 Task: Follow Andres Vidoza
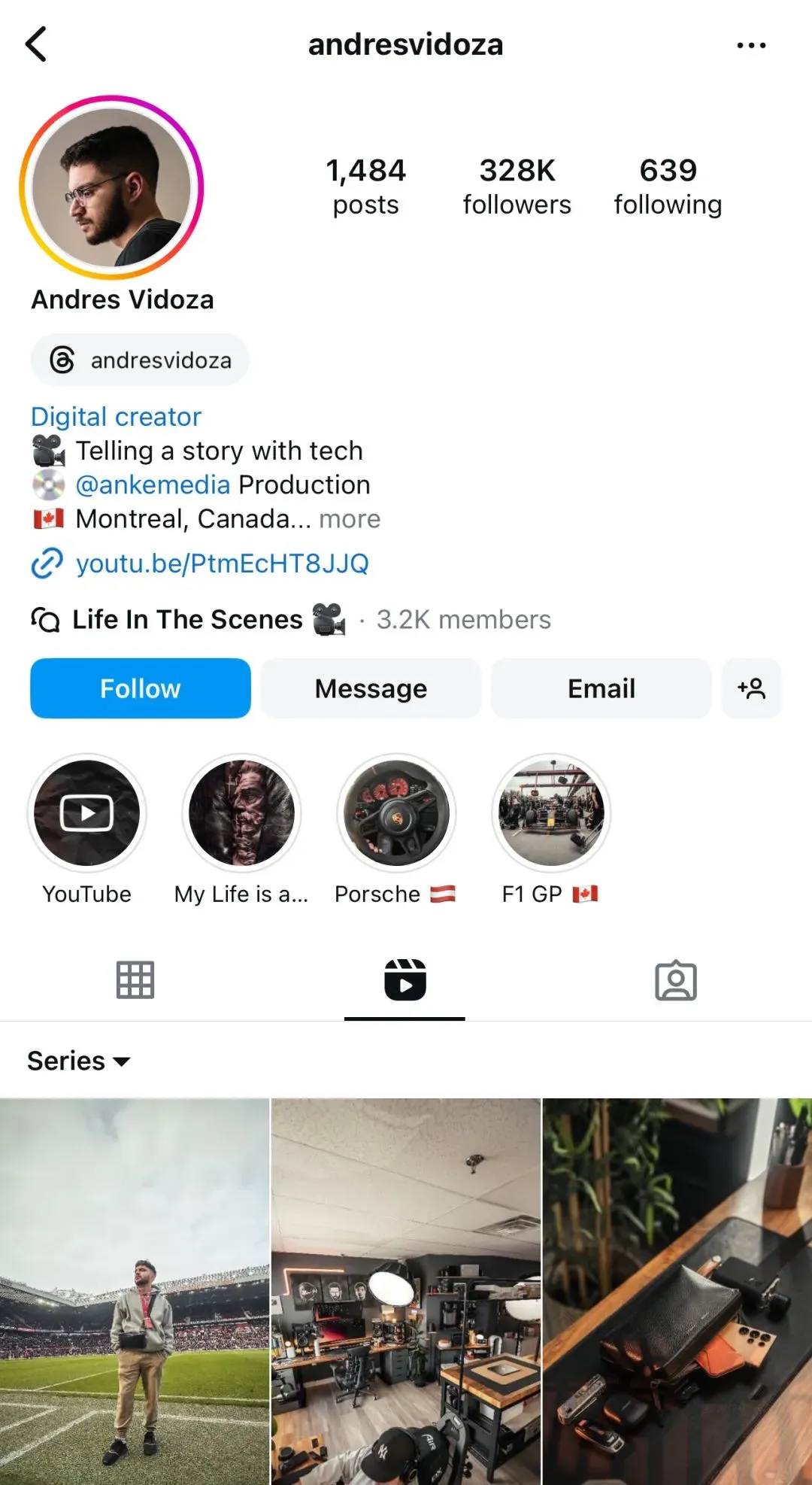[x=141, y=688]
